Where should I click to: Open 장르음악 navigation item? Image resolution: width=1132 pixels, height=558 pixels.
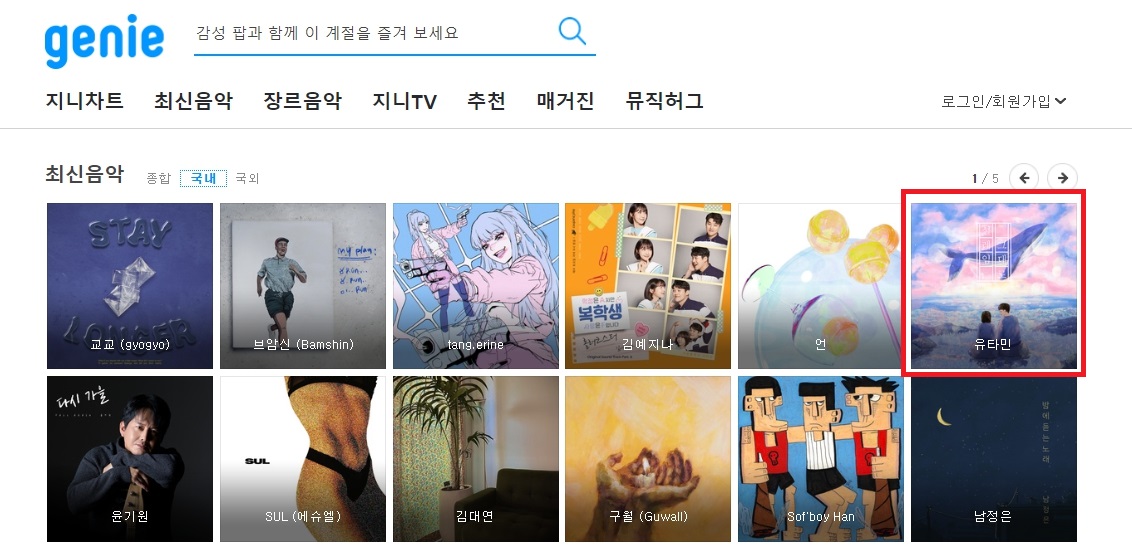302,101
